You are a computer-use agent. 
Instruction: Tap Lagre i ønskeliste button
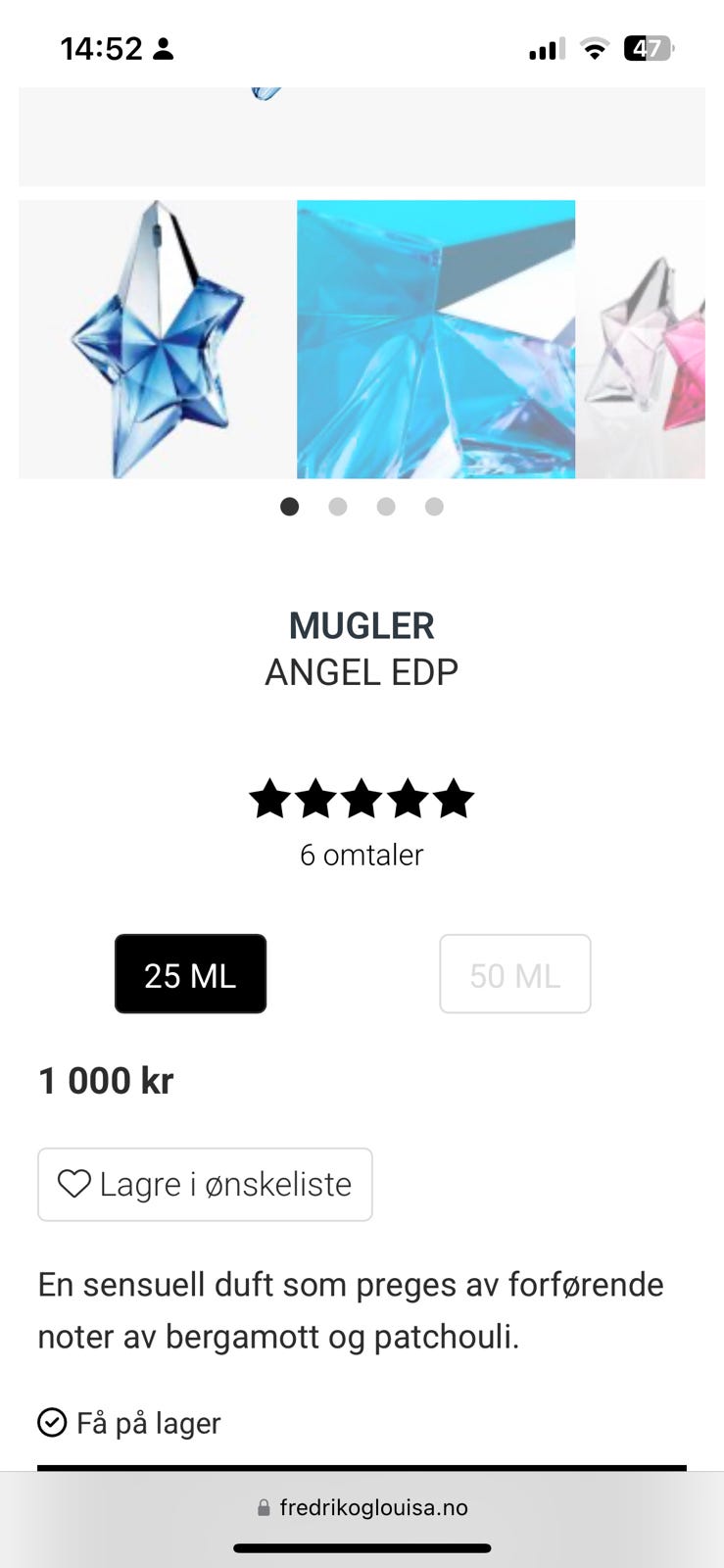[x=205, y=1184]
